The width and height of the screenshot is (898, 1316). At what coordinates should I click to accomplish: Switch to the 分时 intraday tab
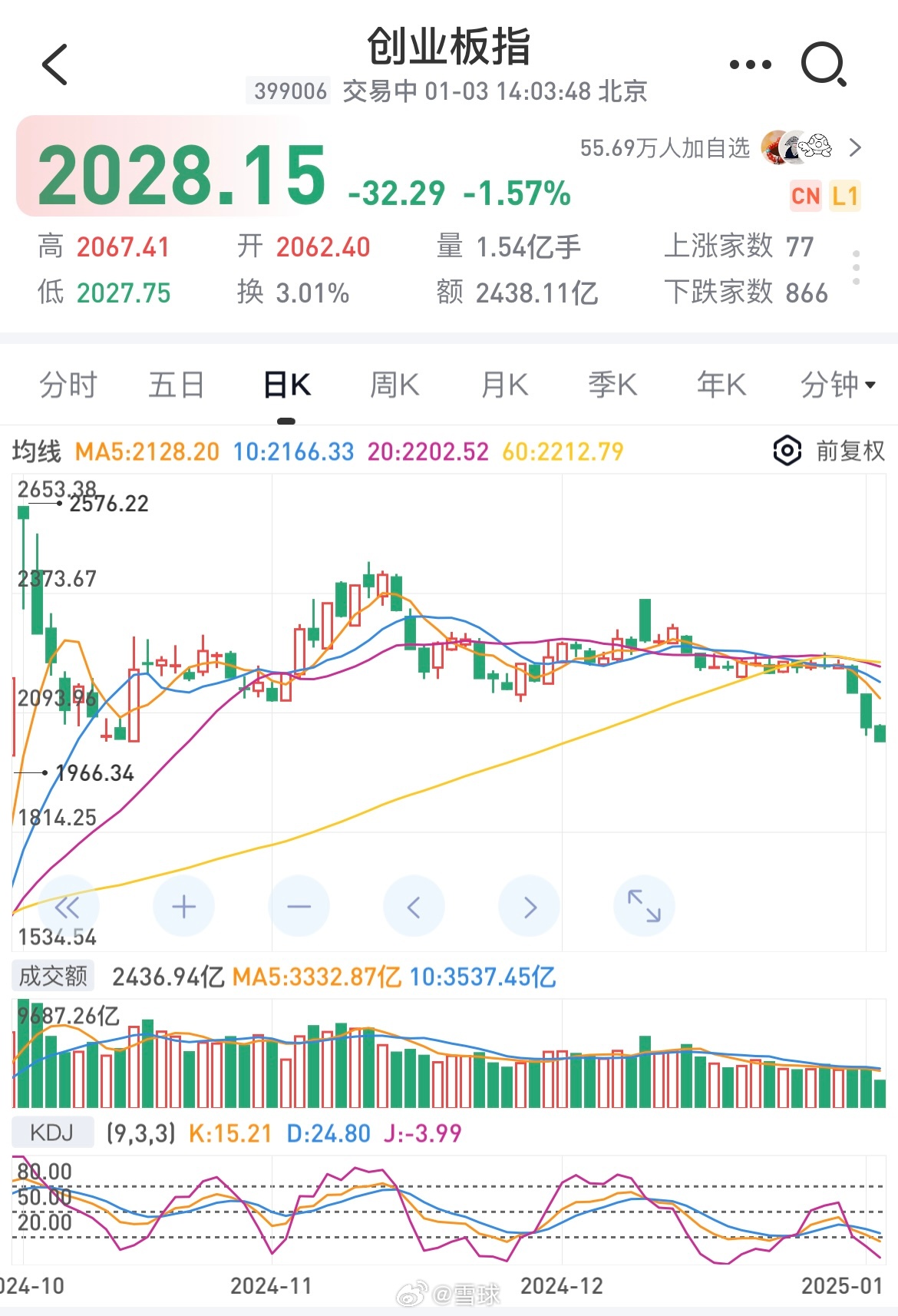68,385
